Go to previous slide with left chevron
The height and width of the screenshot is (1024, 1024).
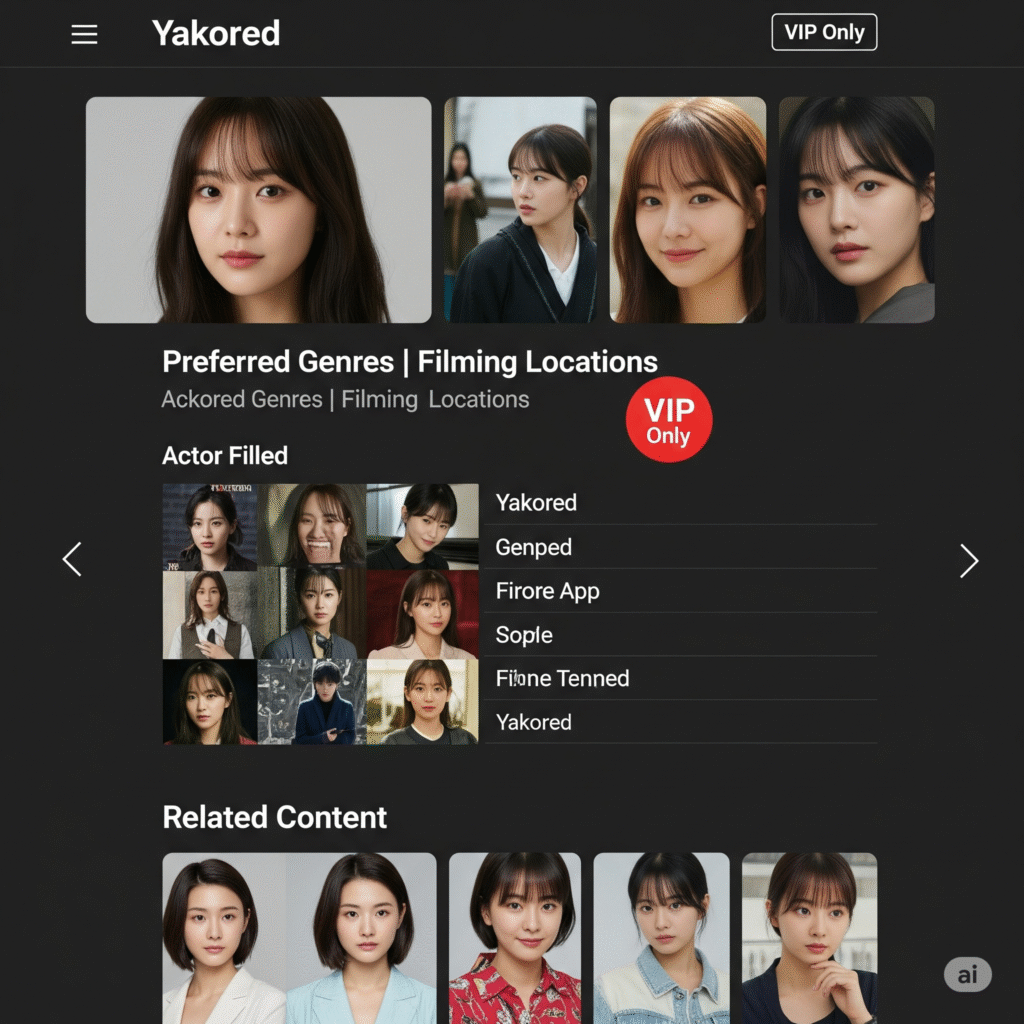pyautogui.click(x=72, y=560)
